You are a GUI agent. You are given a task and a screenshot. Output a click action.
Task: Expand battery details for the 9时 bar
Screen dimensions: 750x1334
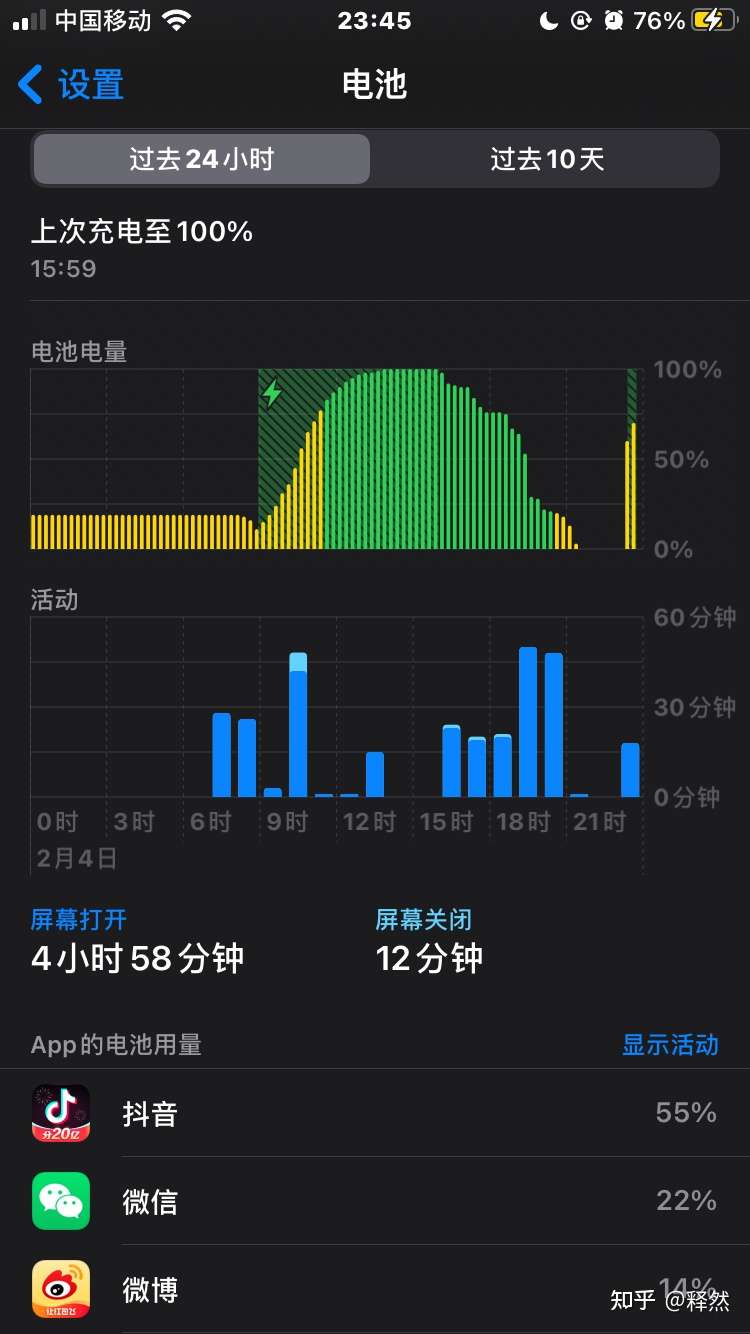[x=297, y=720]
